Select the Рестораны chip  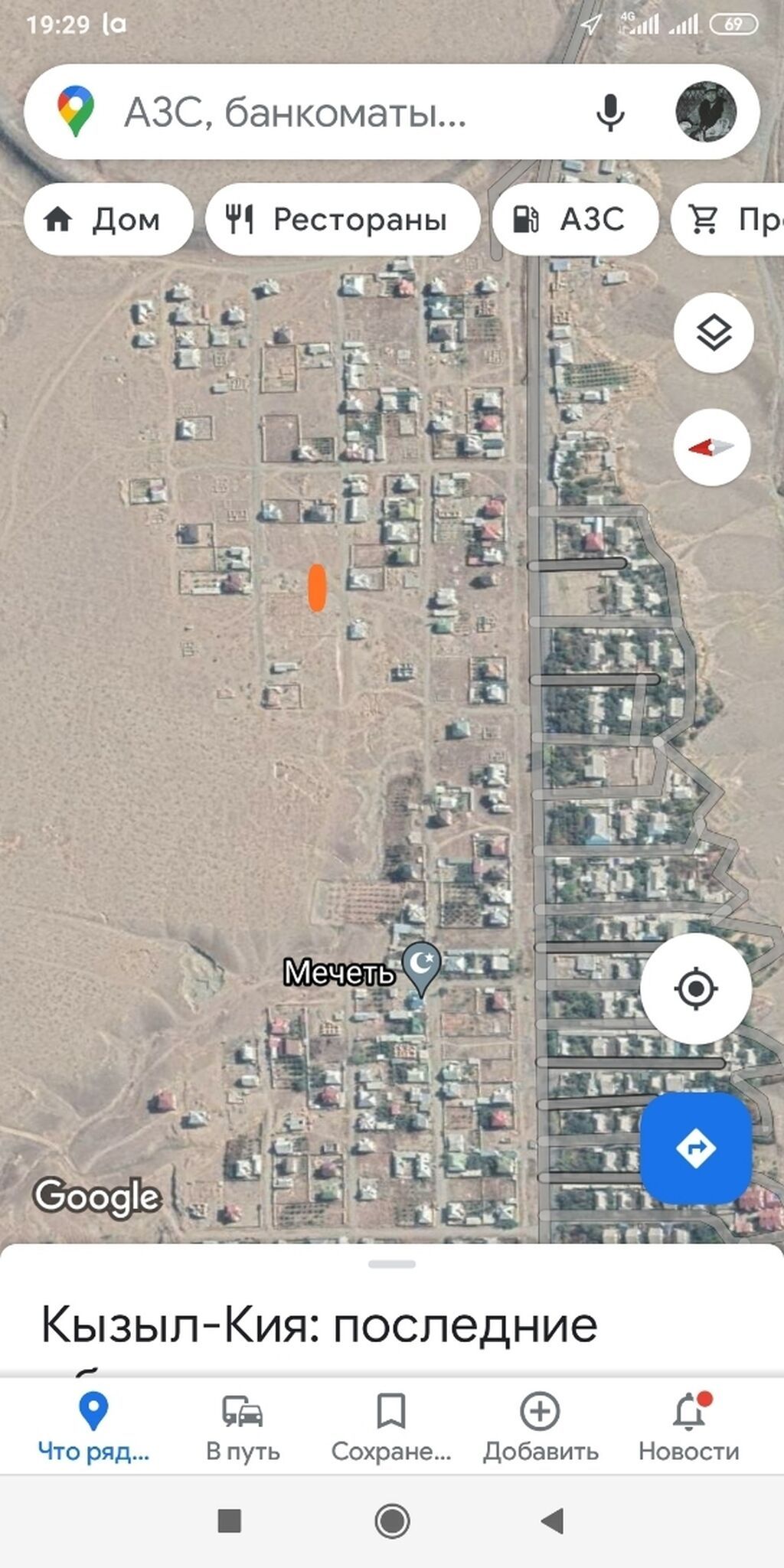click(x=341, y=220)
